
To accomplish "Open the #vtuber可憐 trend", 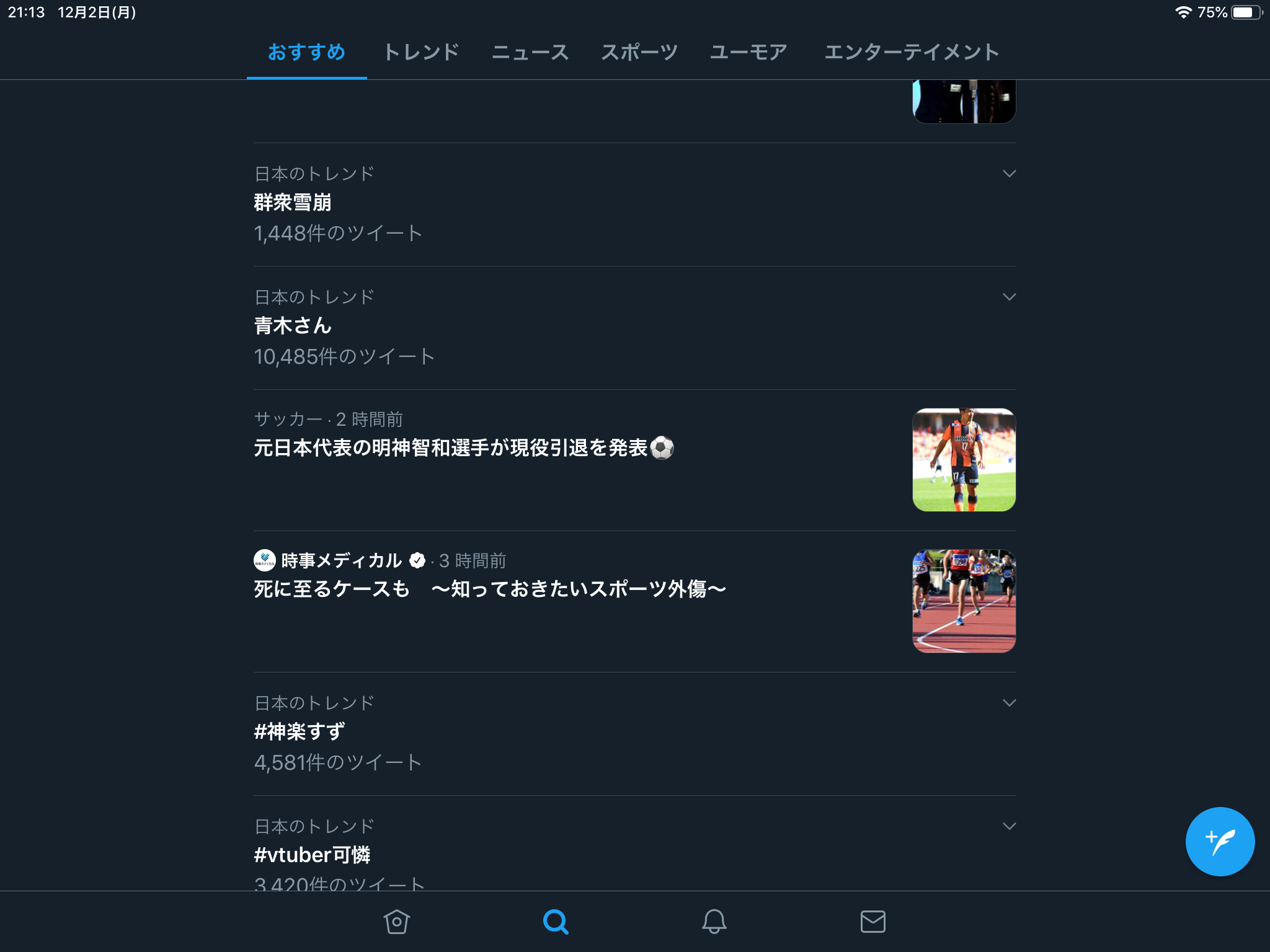I will pyautogui.click(x=312, y=855).
